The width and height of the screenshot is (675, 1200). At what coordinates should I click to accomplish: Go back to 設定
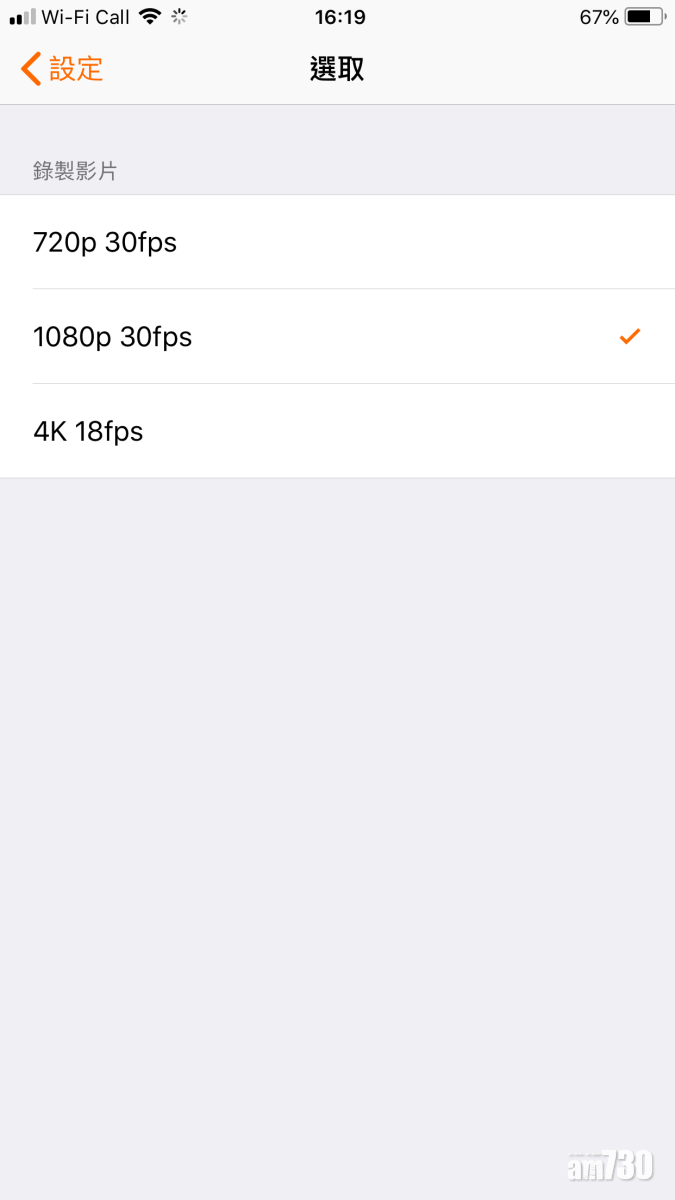[62, 69]
